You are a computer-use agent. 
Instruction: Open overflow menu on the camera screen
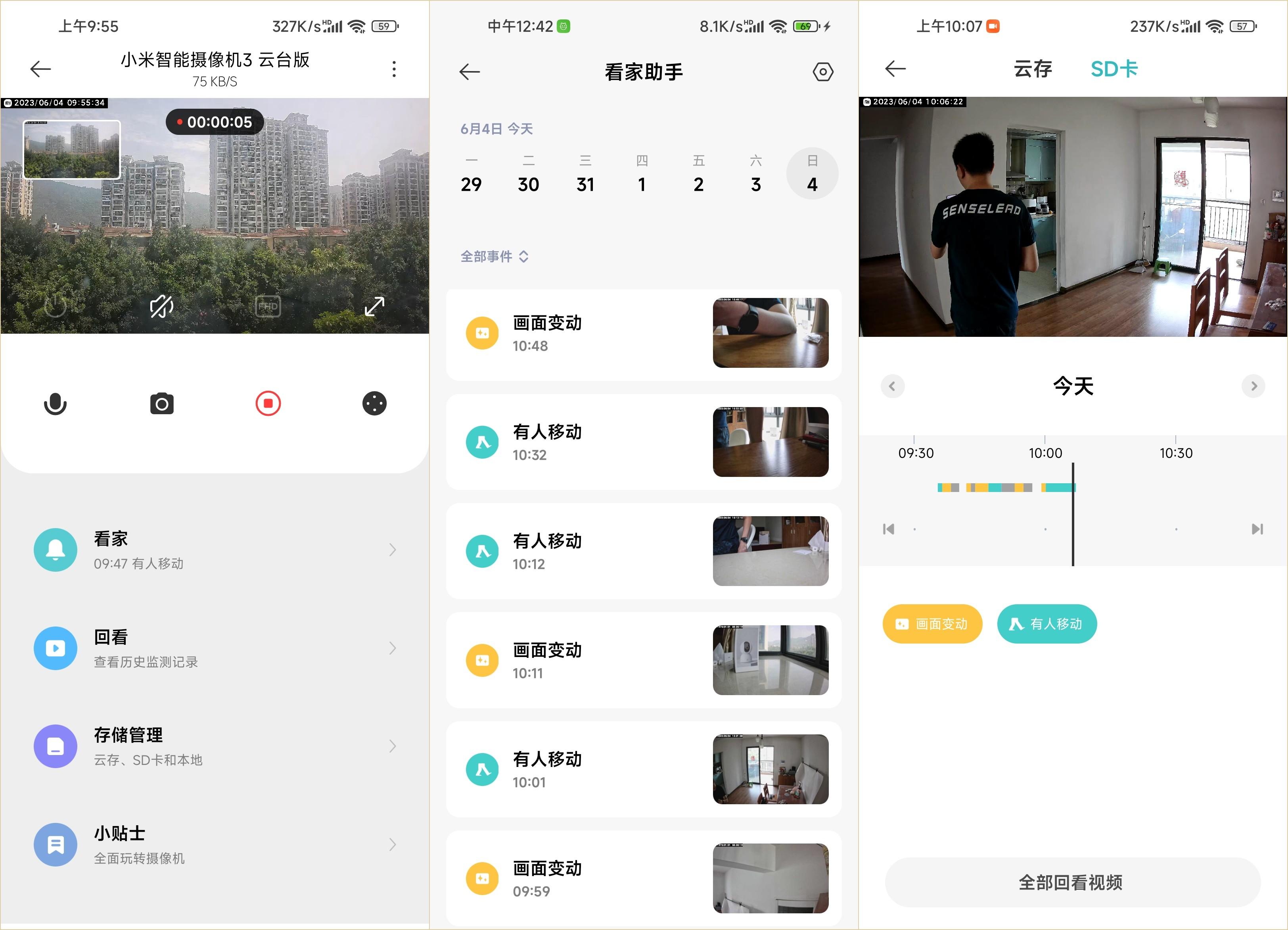(393, 69)
